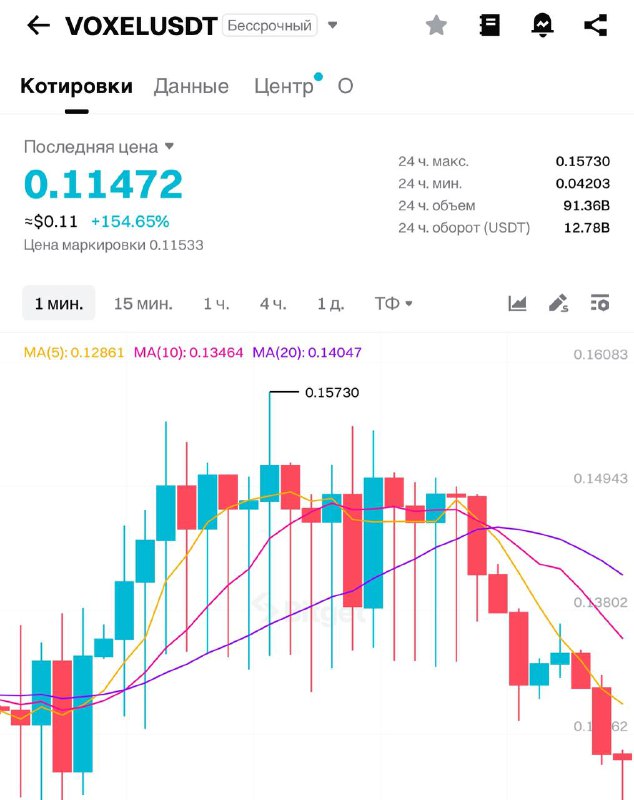Switch to the Данные tab
Viewport: 634px width, 800px height.
(x=191, y=86)
